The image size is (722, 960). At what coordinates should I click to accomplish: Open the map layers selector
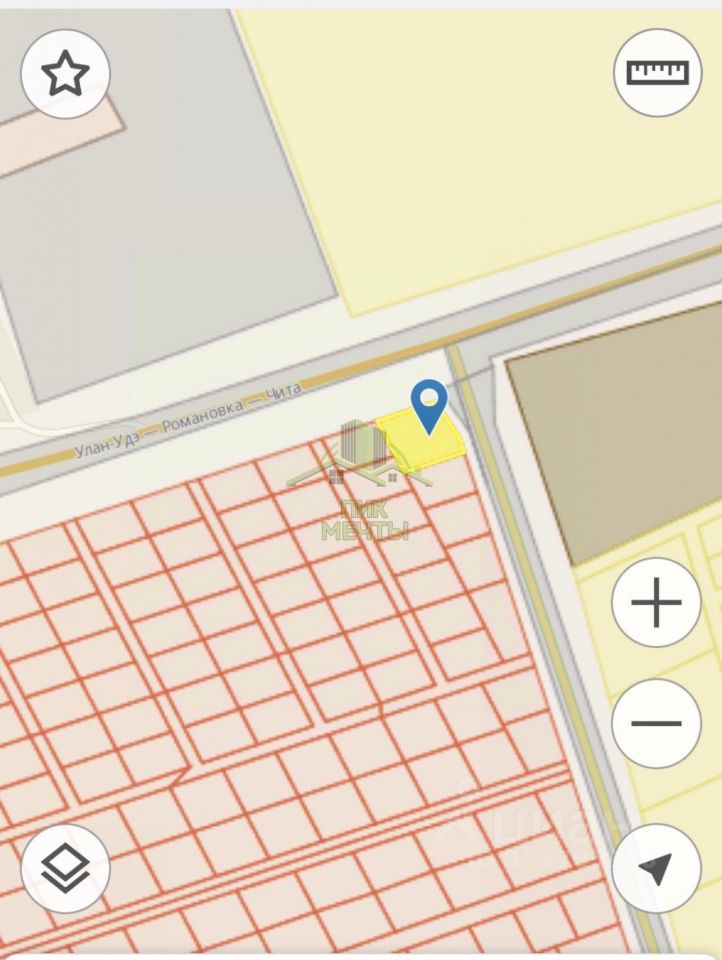click(x=65, y=868)
